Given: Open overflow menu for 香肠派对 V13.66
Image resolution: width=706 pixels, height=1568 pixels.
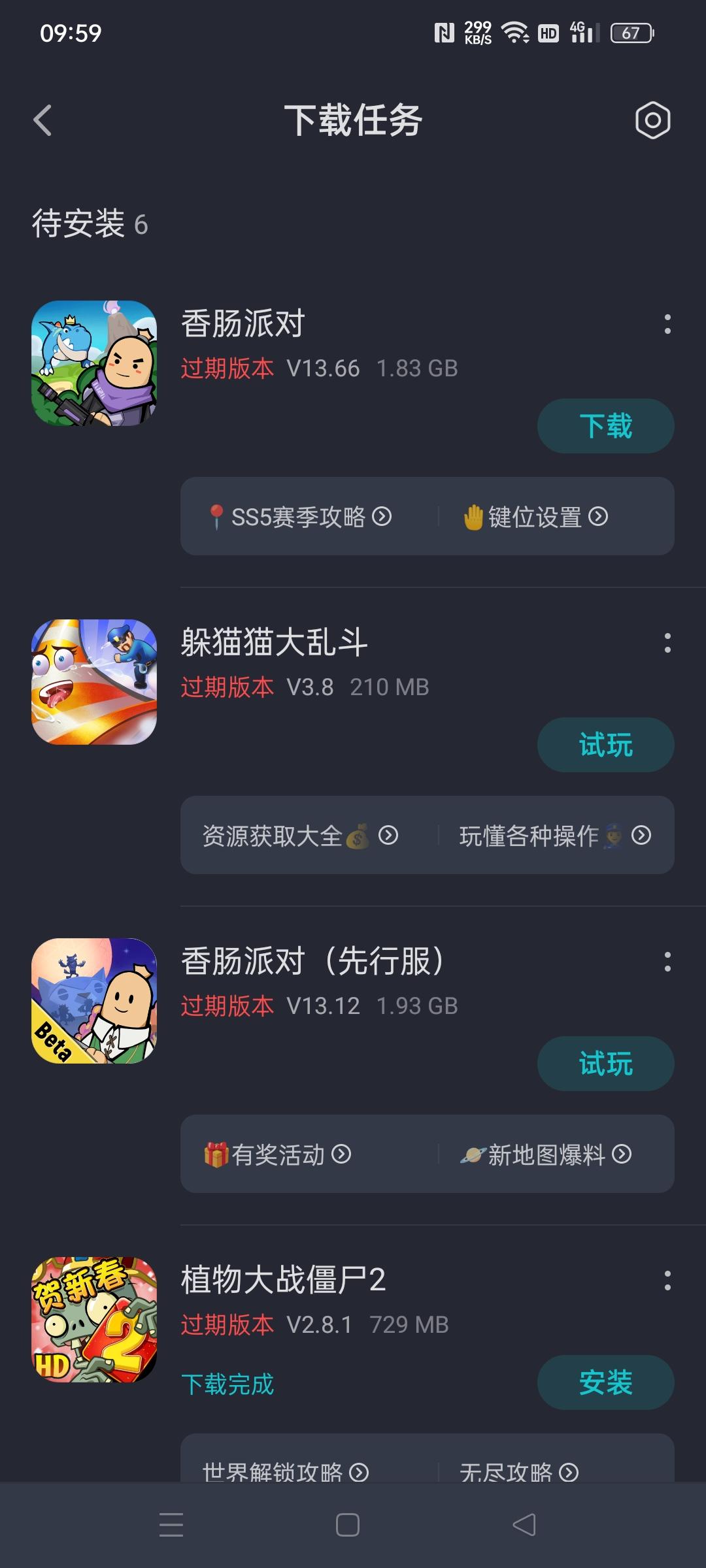Looking at the screenshot, I should tap(667, 324).
